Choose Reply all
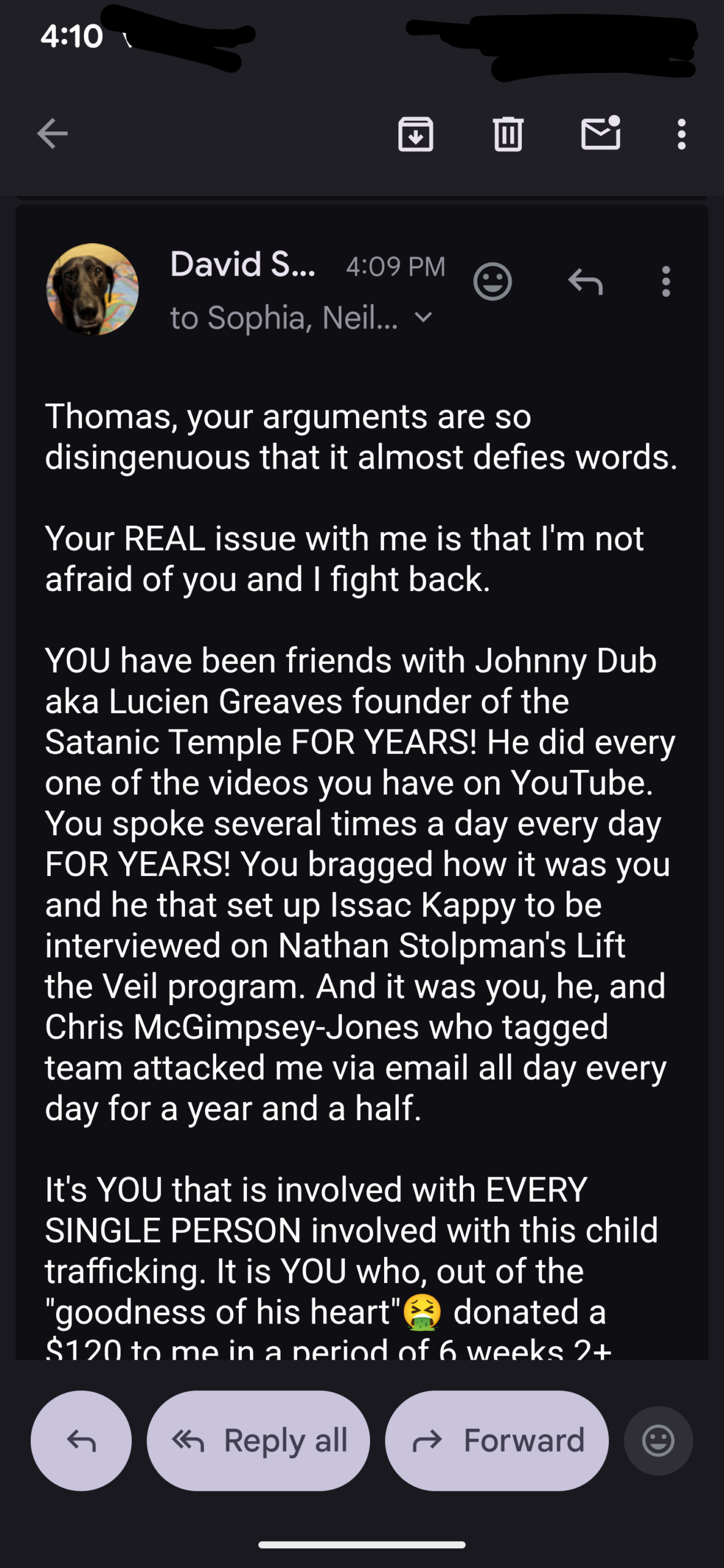724x1568 pixels. [x=258, y=1441]
